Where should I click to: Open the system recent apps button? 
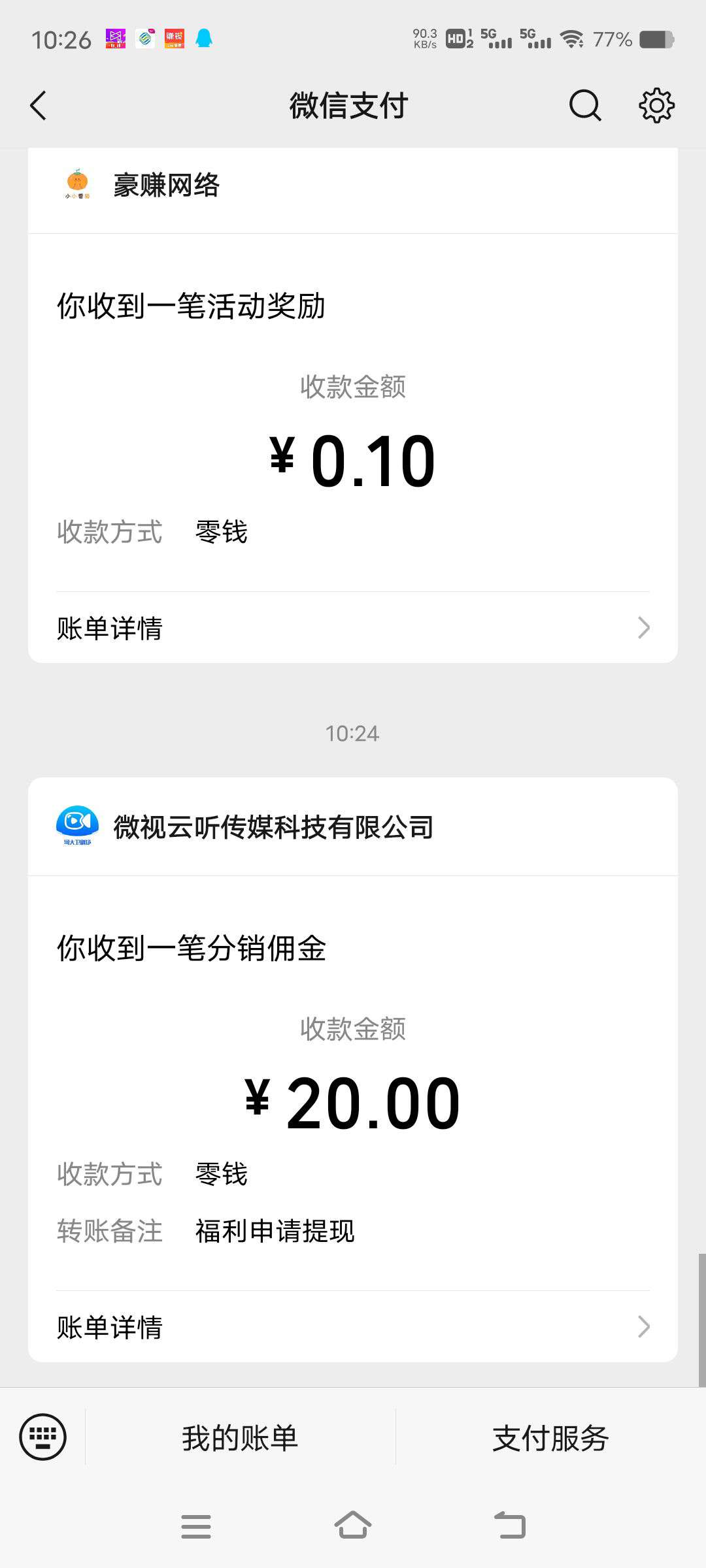coord(196,1526)
